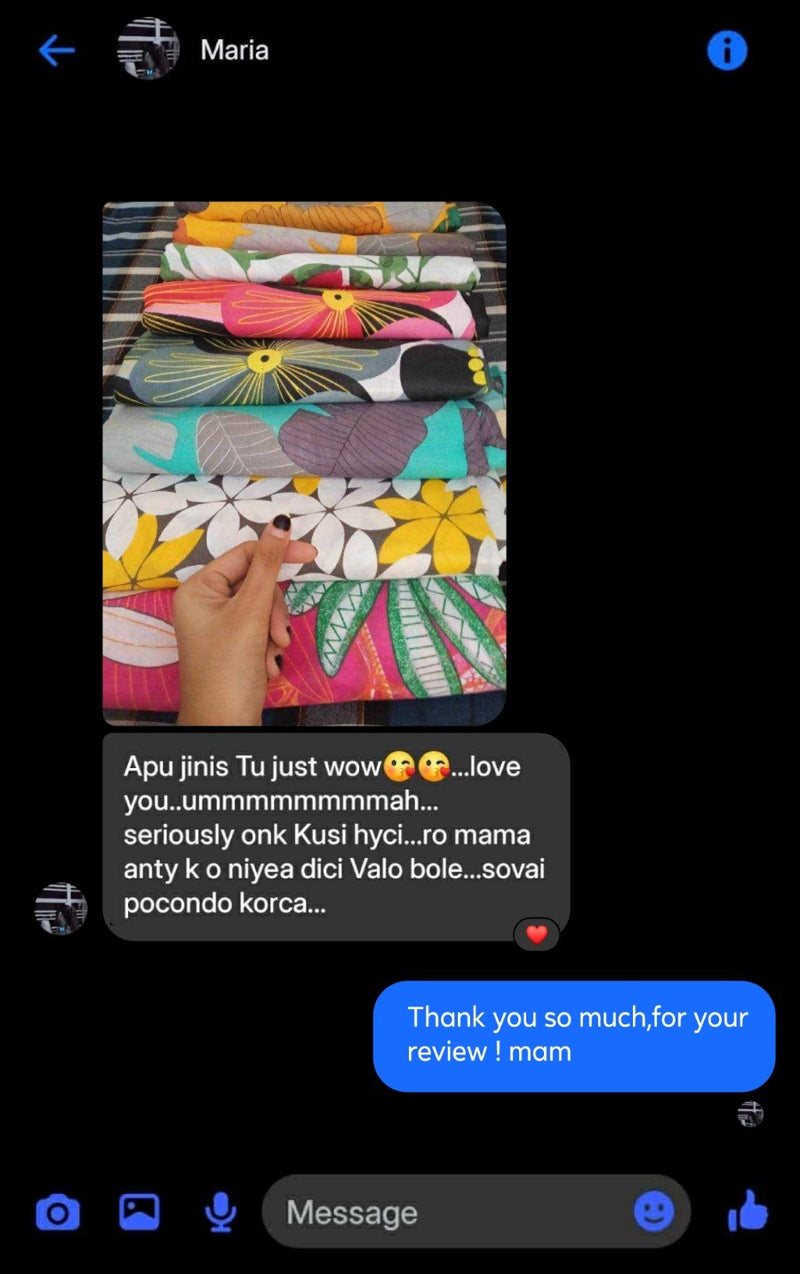Open the gallery image picker
800x1274 pixels.
click(139, 1212)
